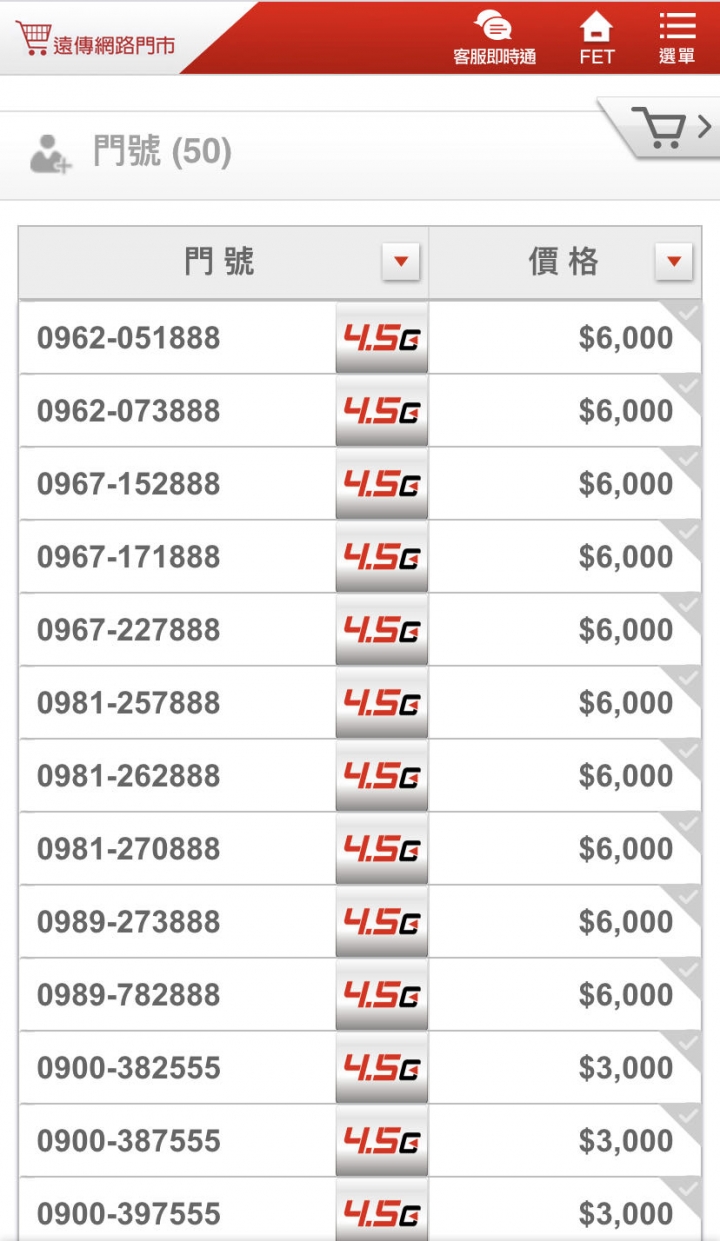720x1241 pixels.
Task: Select number 0962-051888
Action: point(360,338)
